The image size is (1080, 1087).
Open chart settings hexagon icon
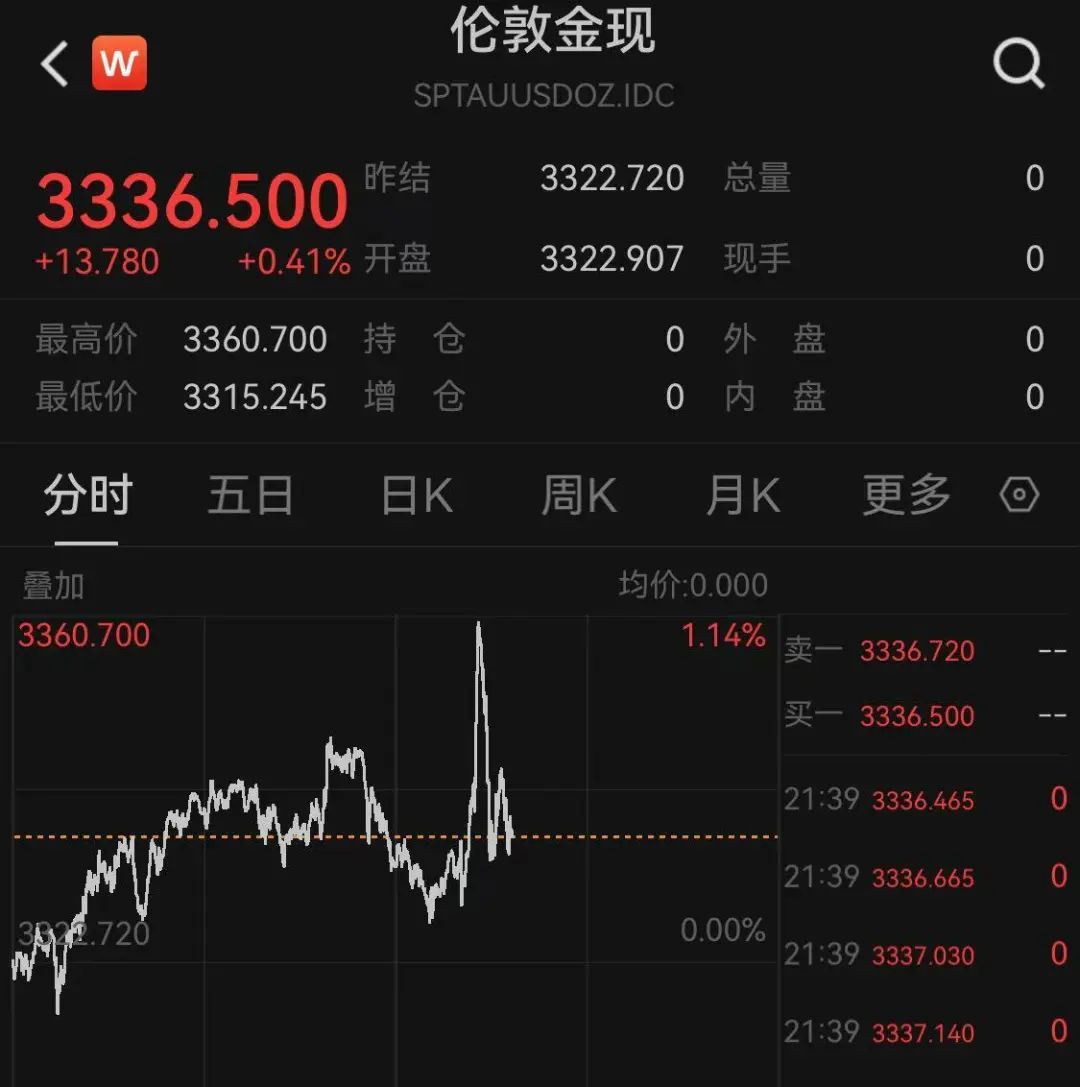1019,495
